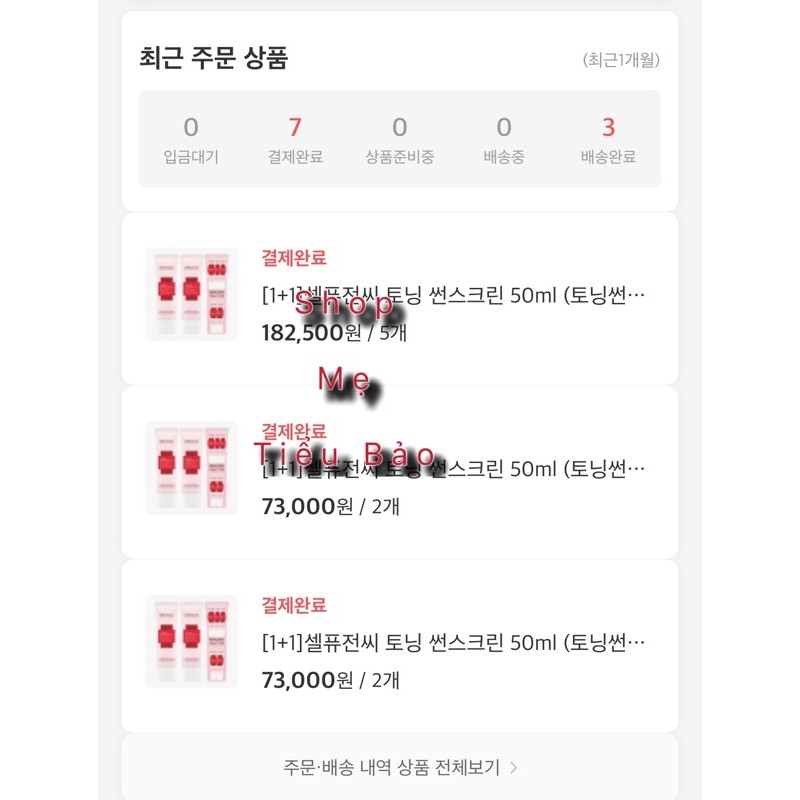Open the 상품준비중 order status
800x800 pixels.
point(400,140)
